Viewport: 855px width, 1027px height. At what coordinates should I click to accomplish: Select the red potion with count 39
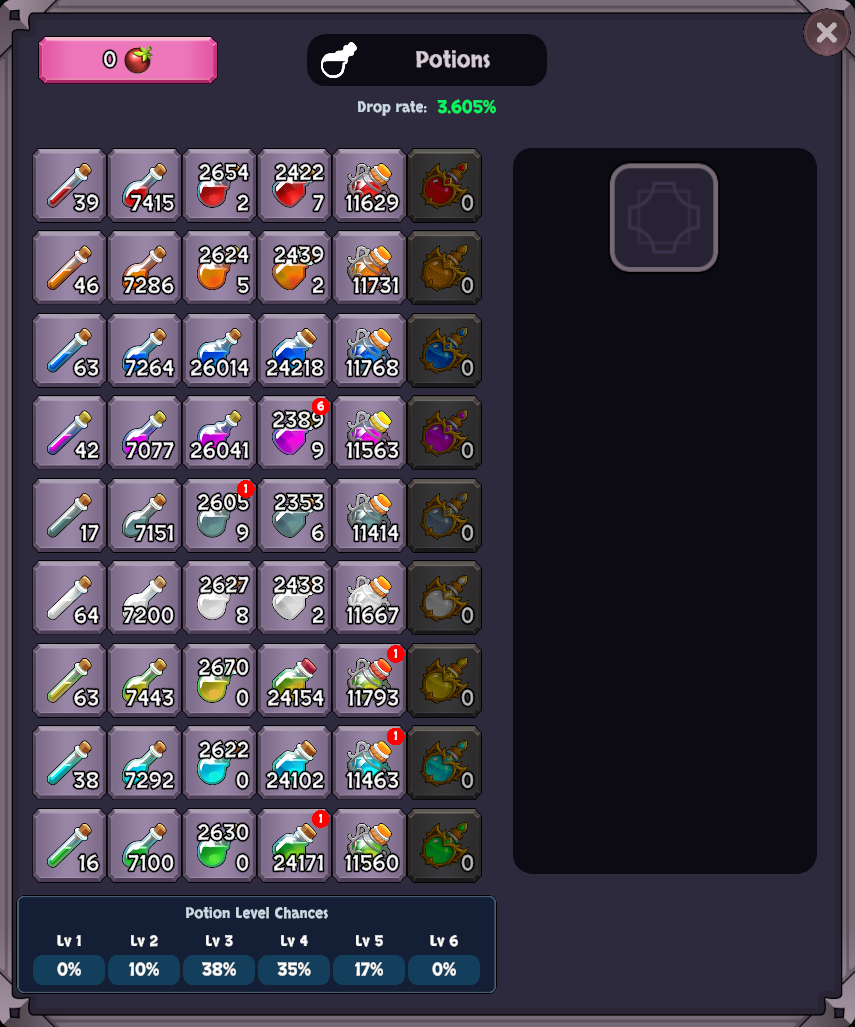(x=70, y=186)
